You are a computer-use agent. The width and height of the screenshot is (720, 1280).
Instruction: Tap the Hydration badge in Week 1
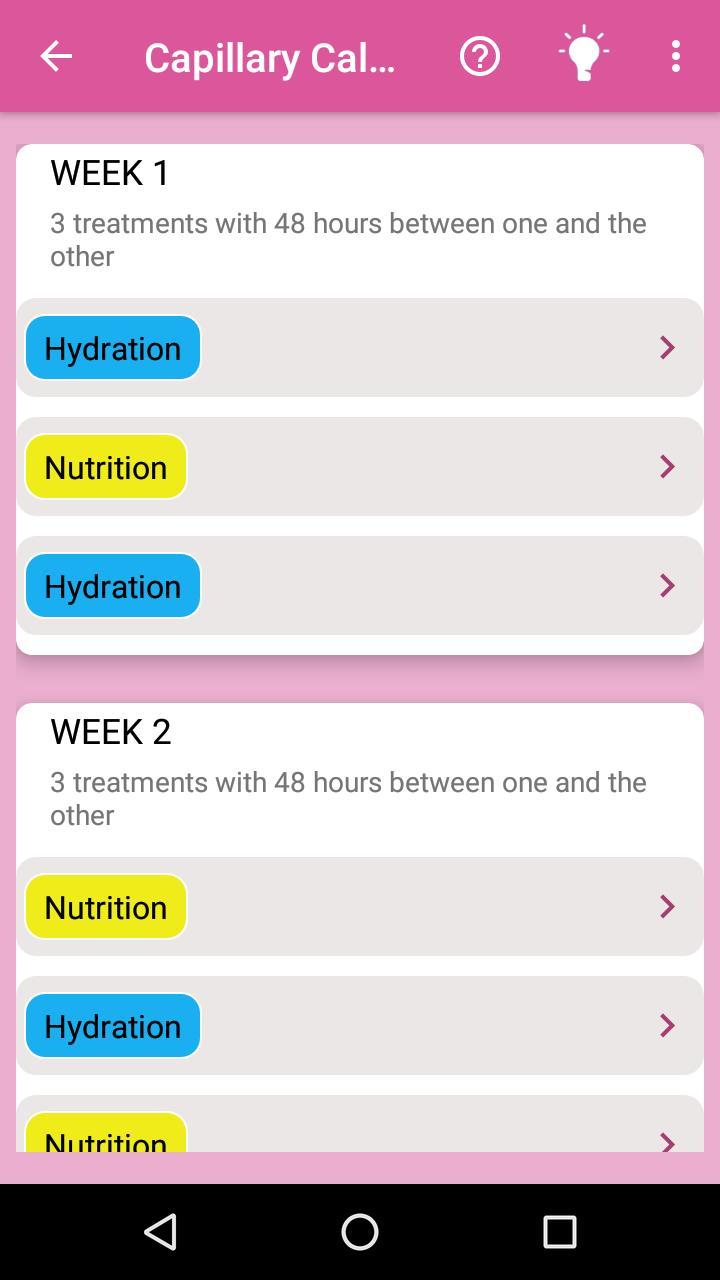pyautogui.click(x=112, y=347)
